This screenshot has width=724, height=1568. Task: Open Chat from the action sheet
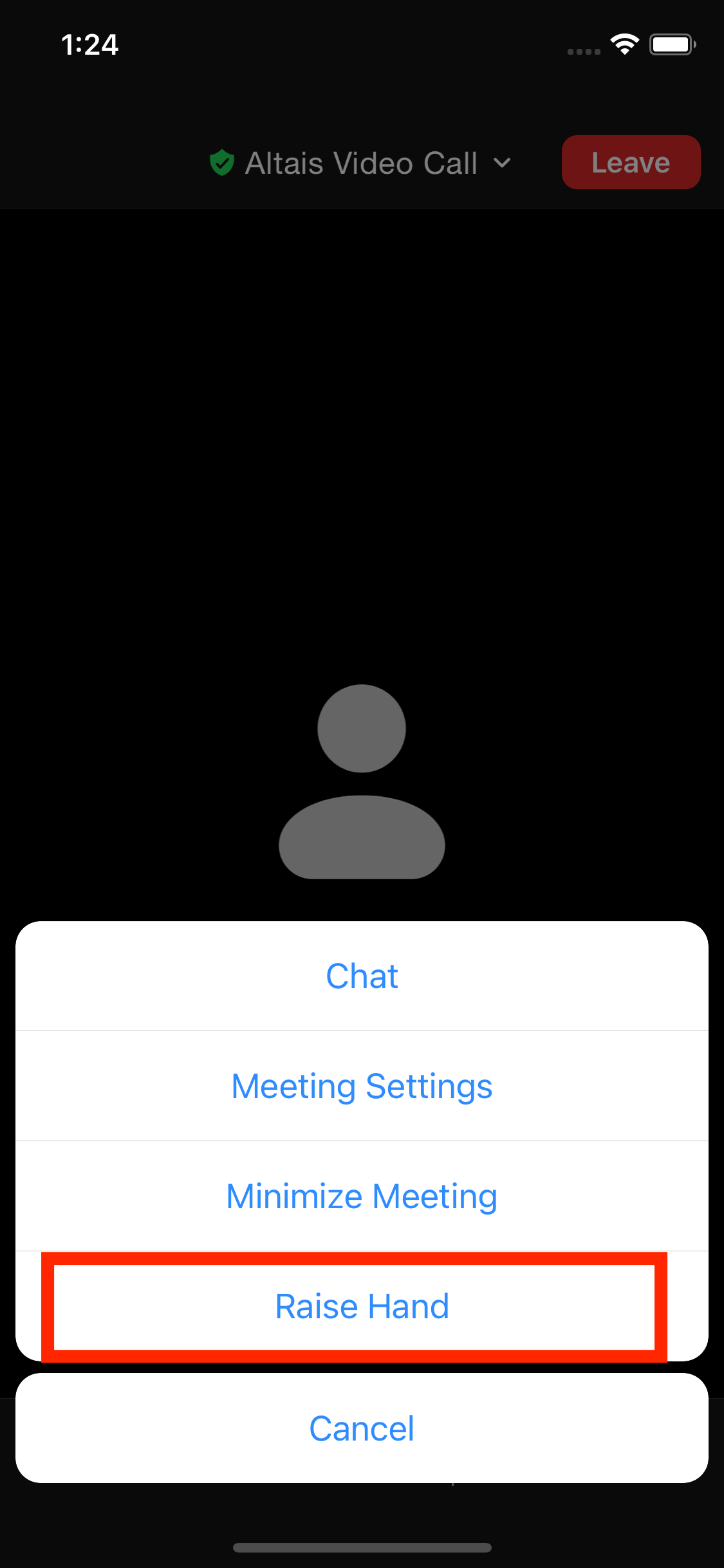point(362,976)
